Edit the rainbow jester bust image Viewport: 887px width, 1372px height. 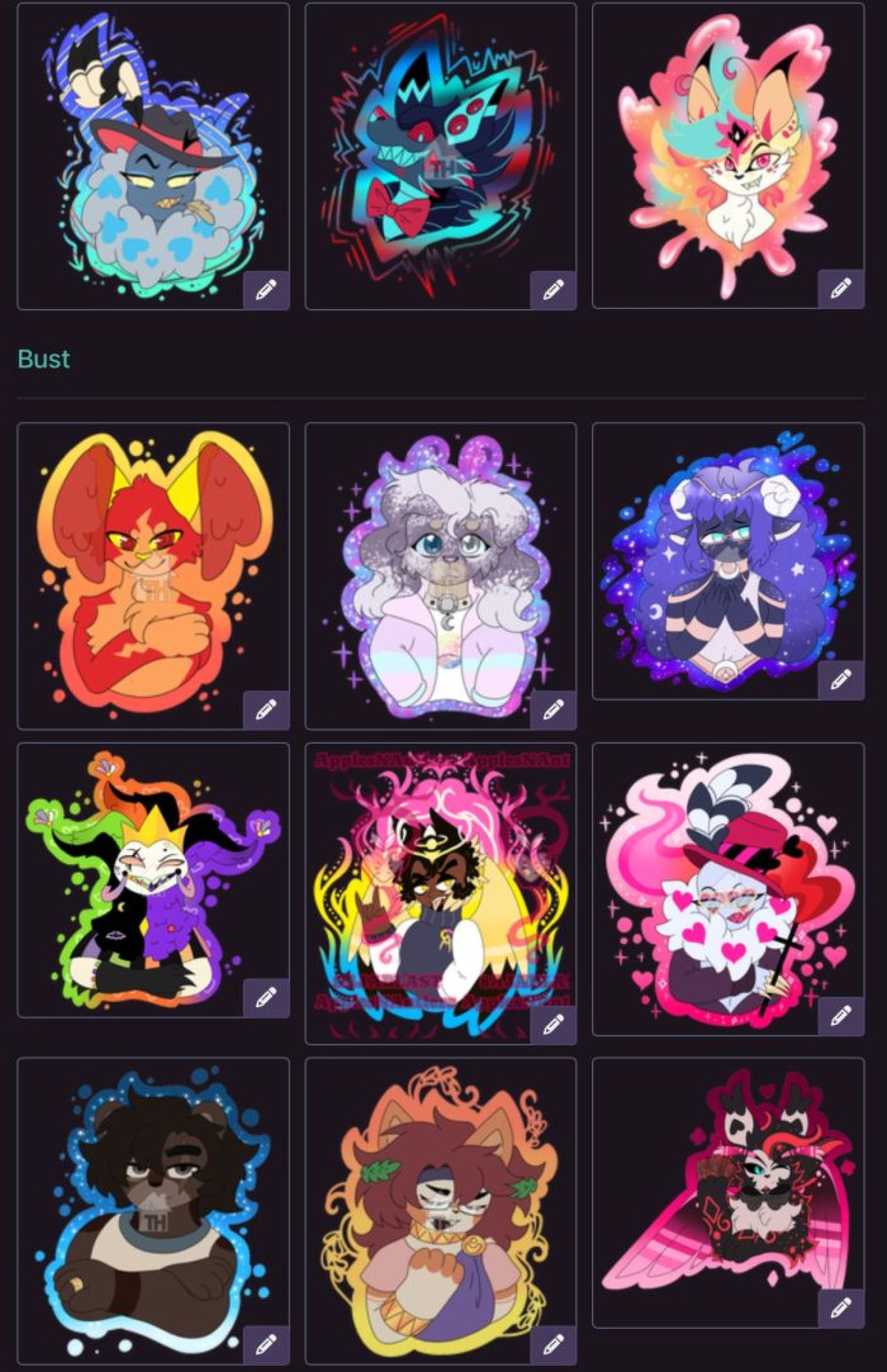coord(266,998)
